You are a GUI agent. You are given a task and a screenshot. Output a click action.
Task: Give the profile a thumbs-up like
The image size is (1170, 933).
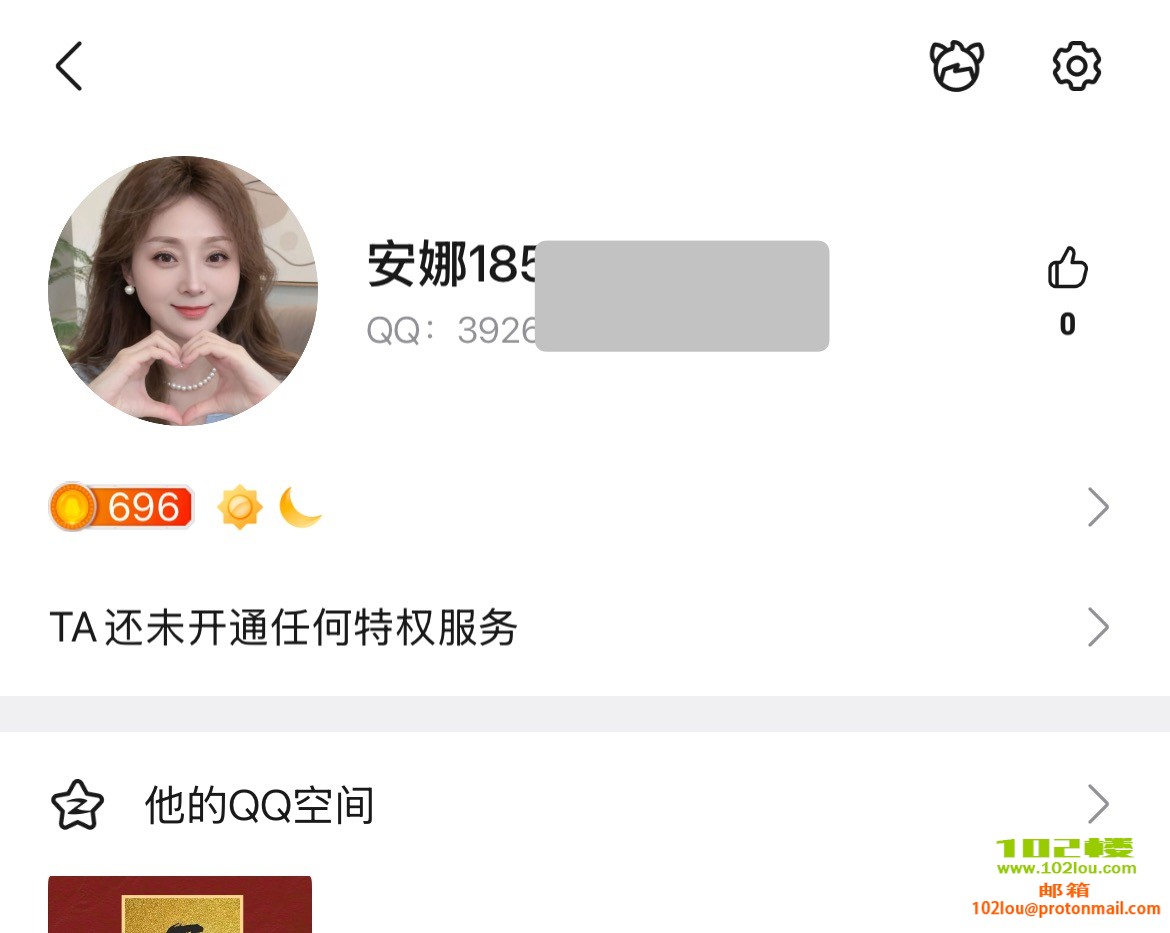(x=1067, y=269)
